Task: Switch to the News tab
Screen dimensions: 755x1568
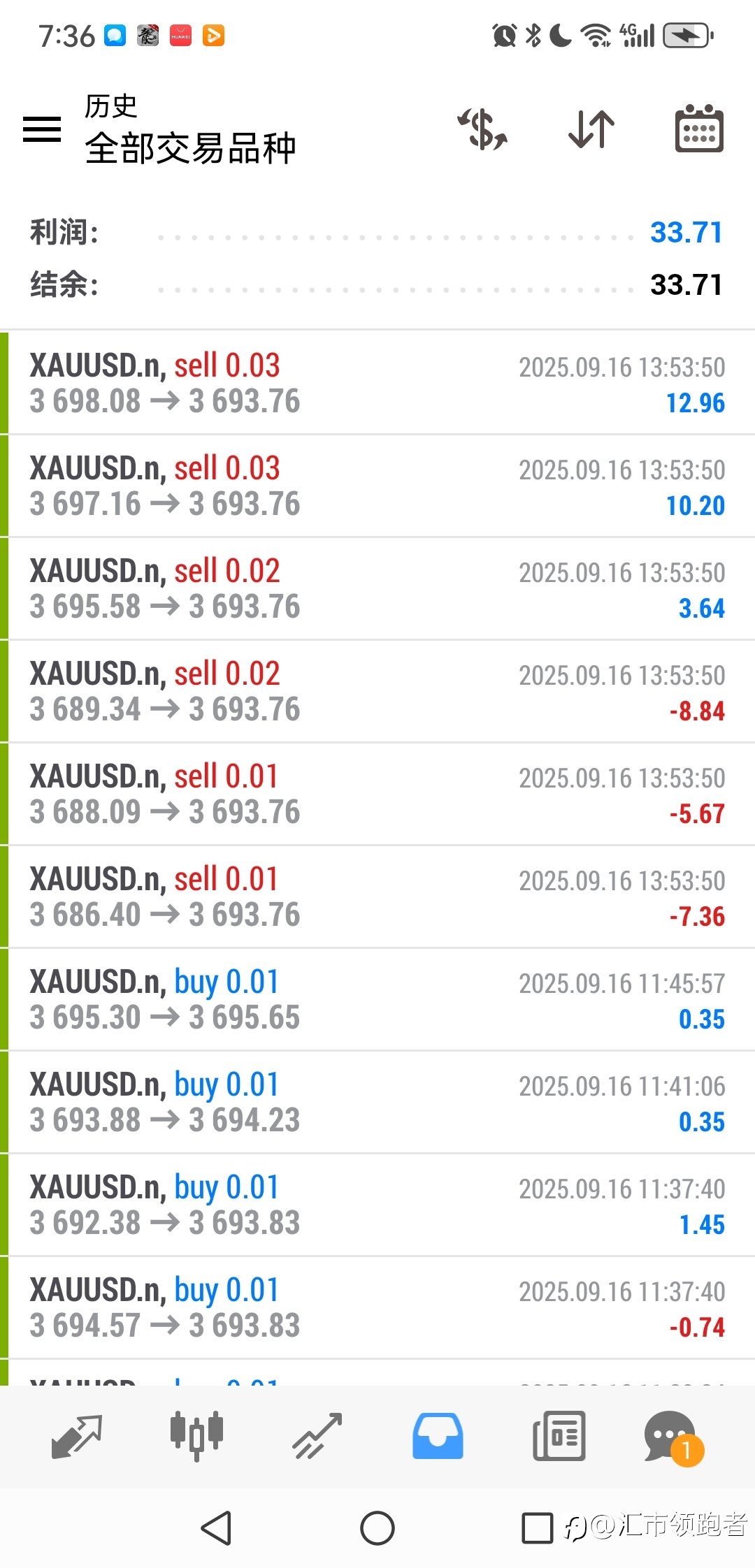Action: 559,1436
